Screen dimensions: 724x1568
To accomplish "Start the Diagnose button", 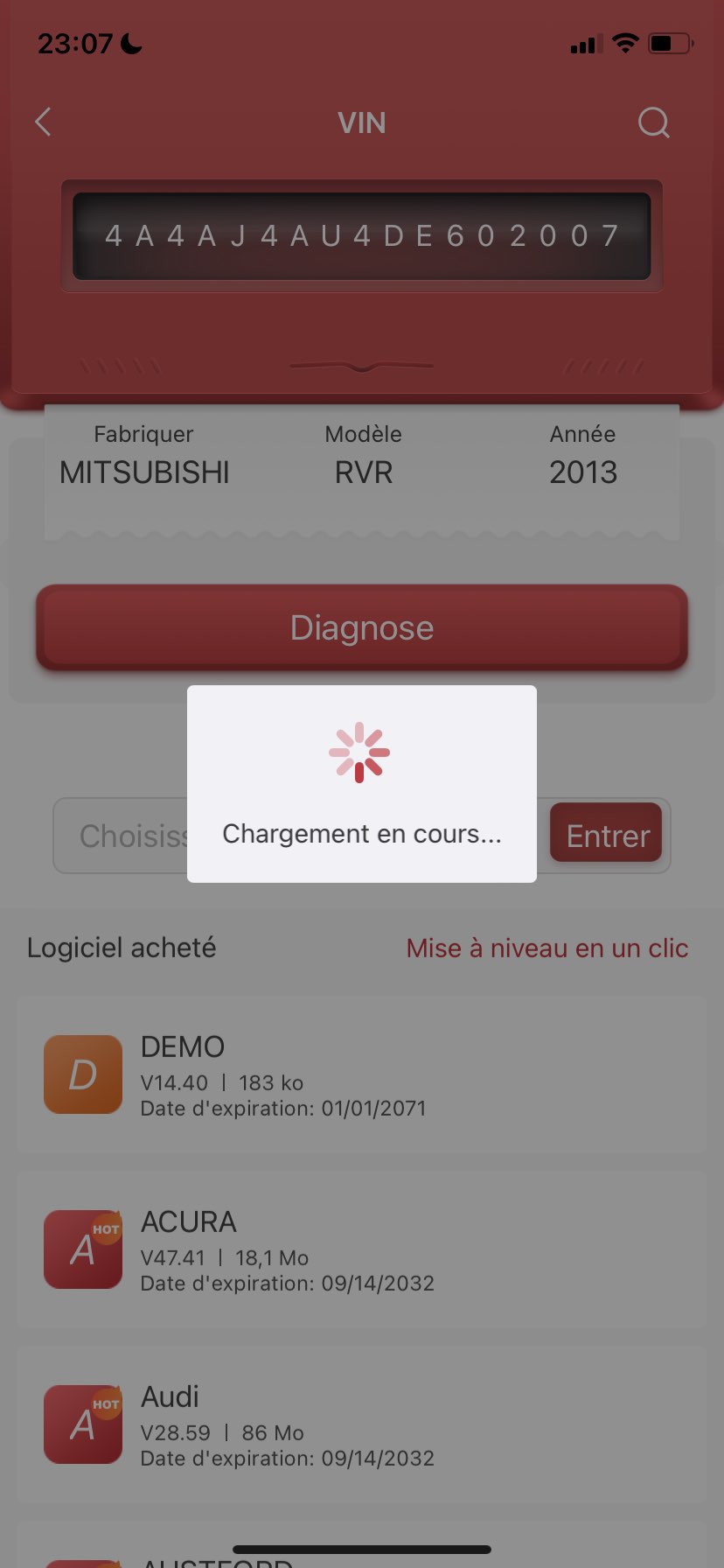I will pos(362,627).
